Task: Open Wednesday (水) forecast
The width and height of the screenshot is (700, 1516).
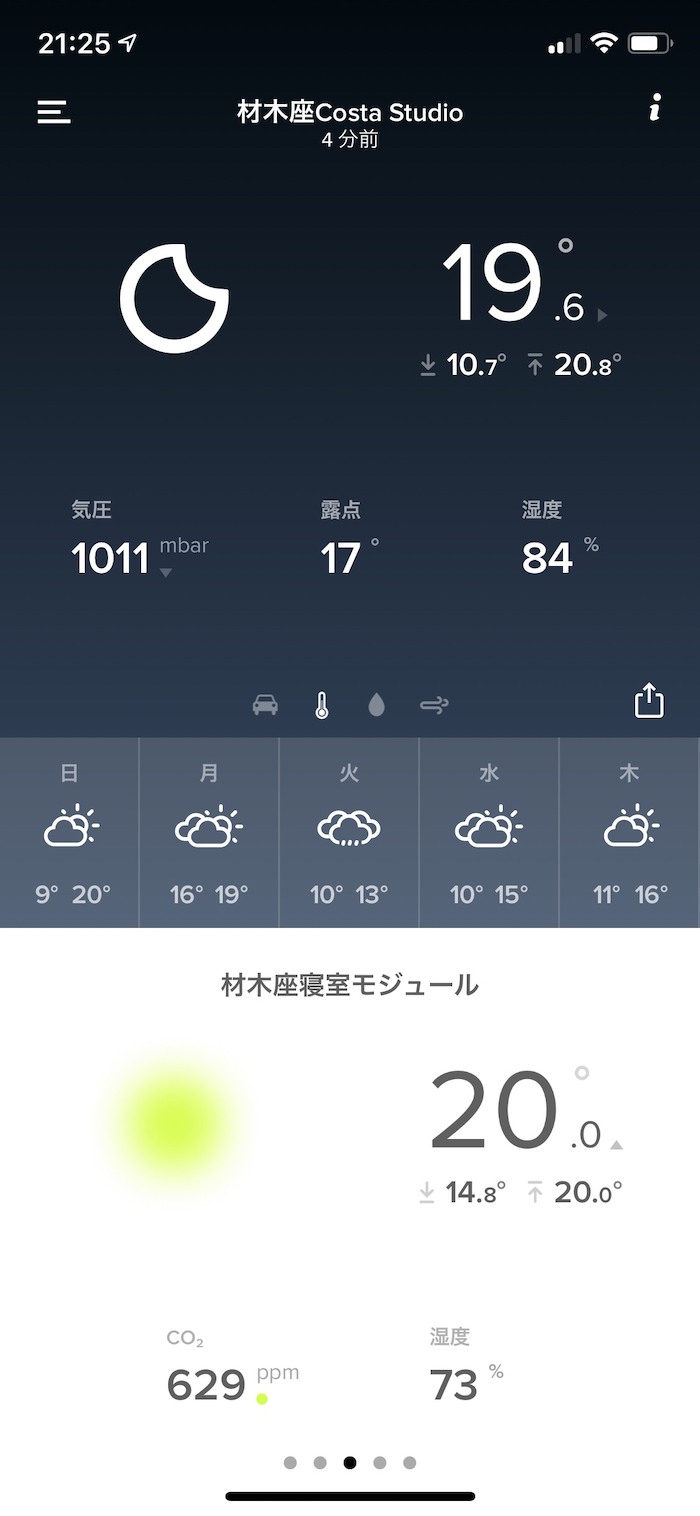Action: pyautogui.click(x=489, y=832)
